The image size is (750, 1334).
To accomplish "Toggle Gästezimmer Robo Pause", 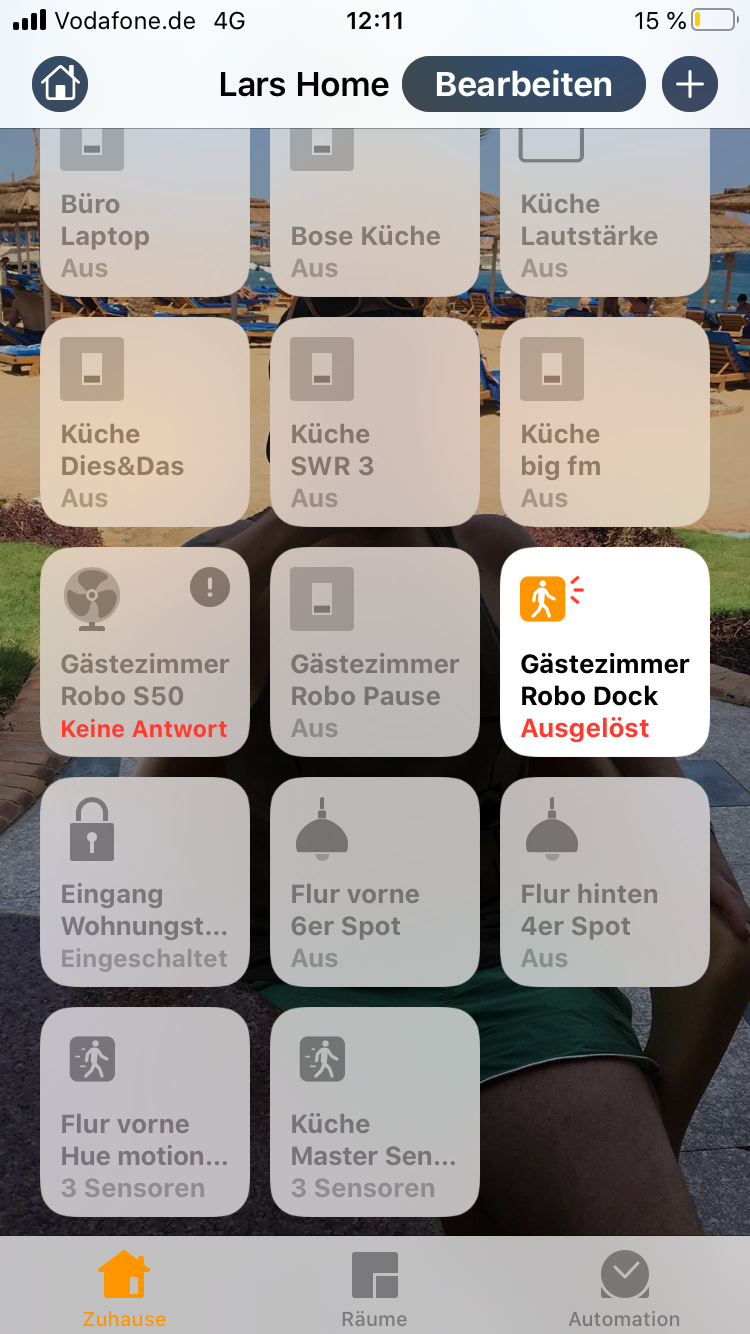I will pos(374,651).
